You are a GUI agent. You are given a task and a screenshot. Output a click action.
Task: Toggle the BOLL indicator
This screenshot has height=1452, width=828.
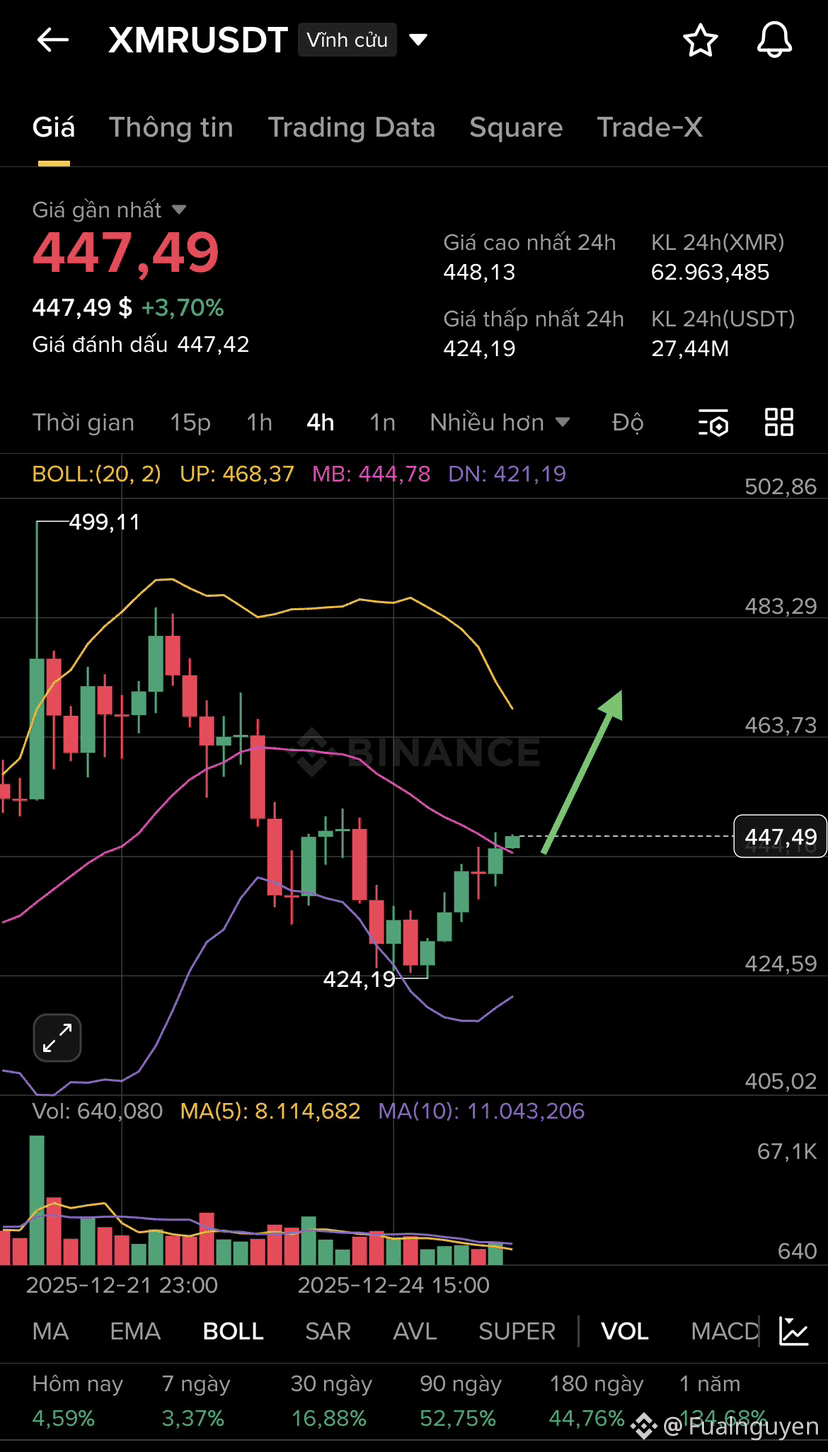pyautogui.click(x=232, y=1331)
